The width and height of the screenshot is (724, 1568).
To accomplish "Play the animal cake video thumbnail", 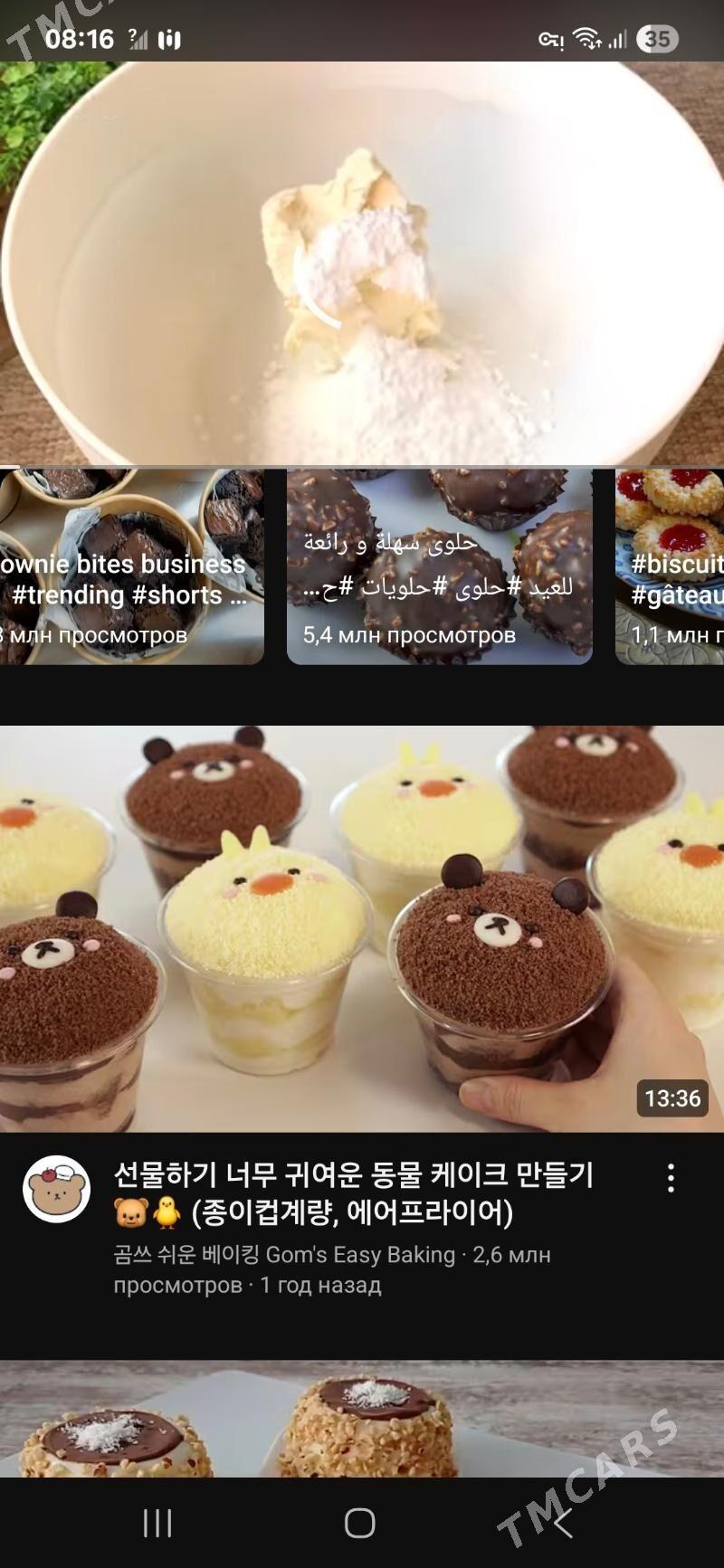I will tap(362, 928).
